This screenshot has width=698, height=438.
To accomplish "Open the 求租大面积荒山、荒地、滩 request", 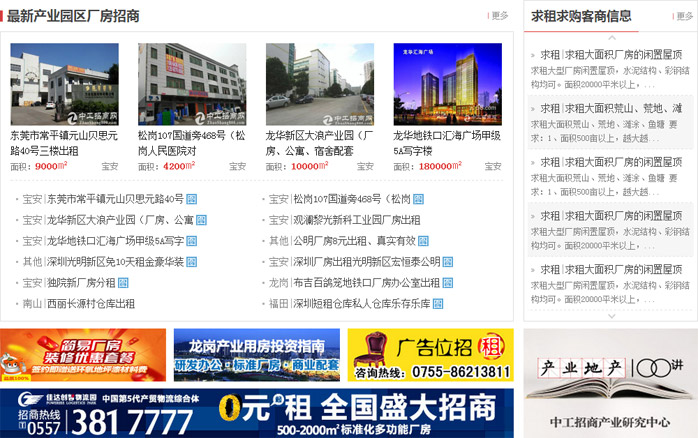I will point(611,108).
